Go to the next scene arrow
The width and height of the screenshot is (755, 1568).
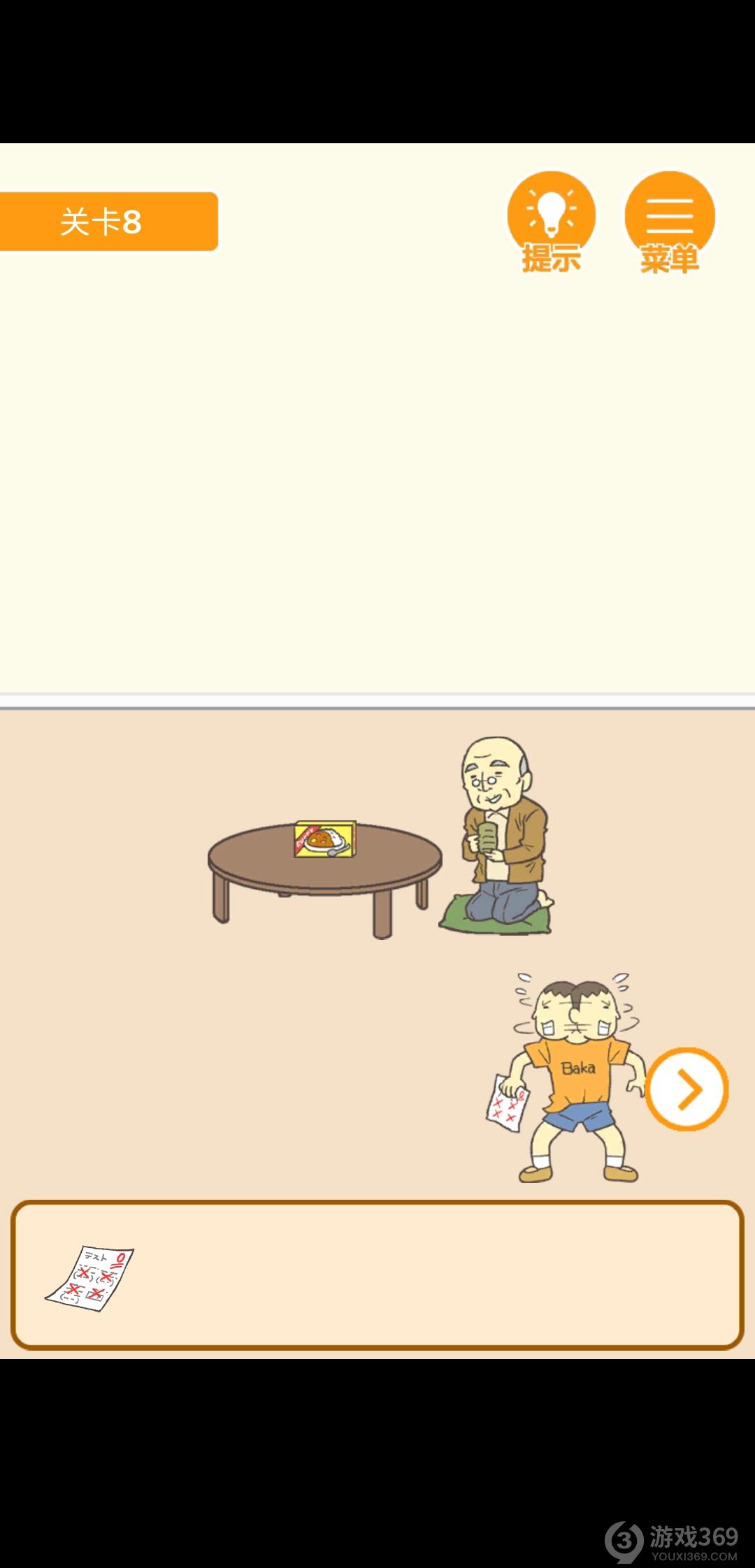686,1089
